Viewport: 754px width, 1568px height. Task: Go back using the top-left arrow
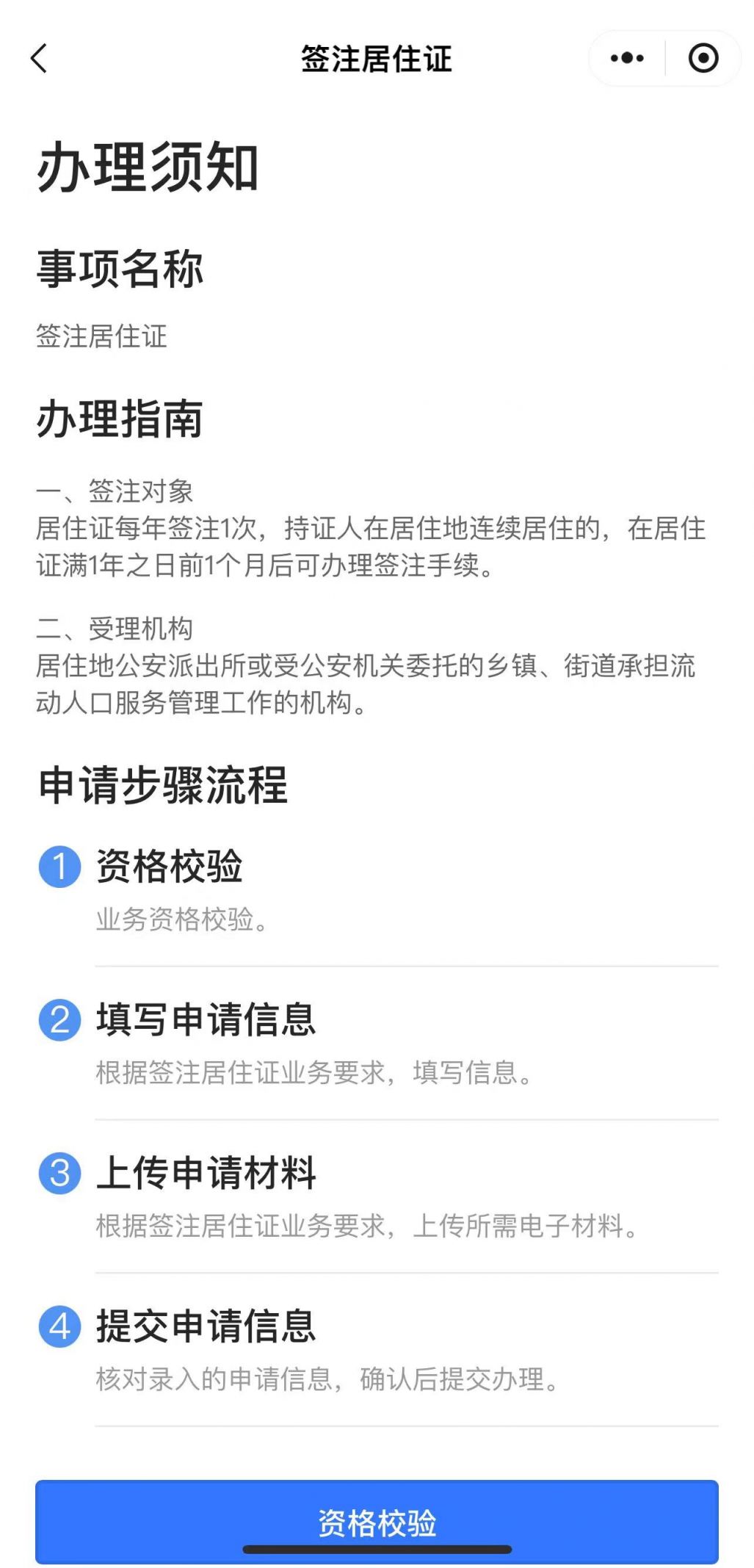tap(39, 59)
